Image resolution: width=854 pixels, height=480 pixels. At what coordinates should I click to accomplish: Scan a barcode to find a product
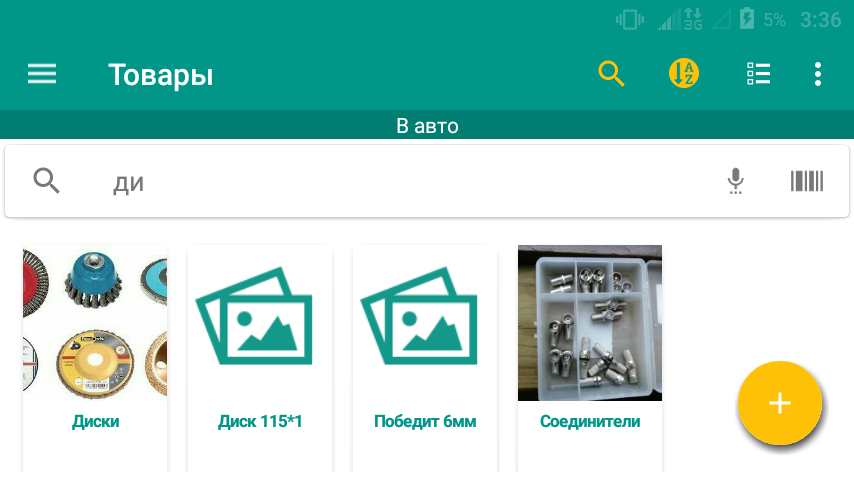(x=806, y=181)
